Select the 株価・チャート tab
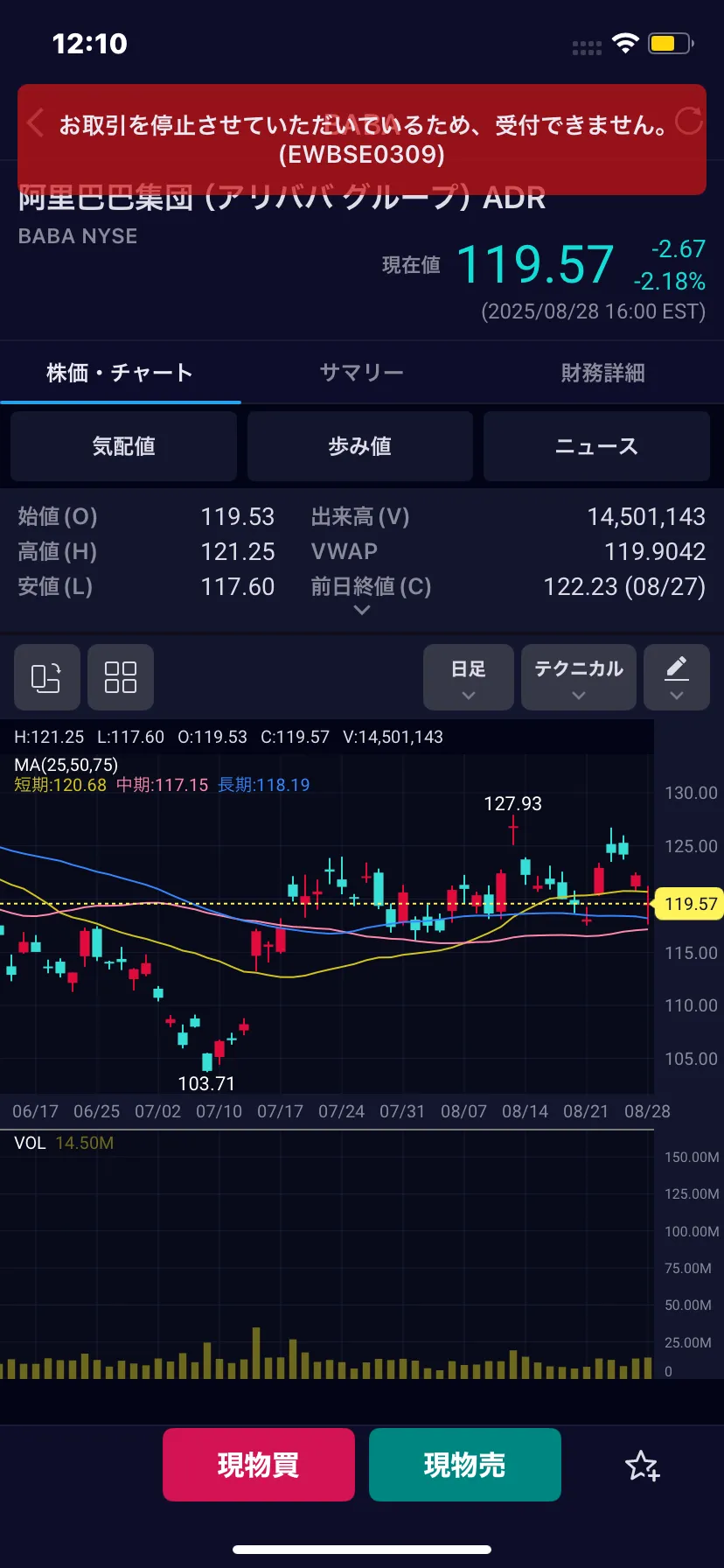This screenshot has height=1568, width=724. click(121, 373)
